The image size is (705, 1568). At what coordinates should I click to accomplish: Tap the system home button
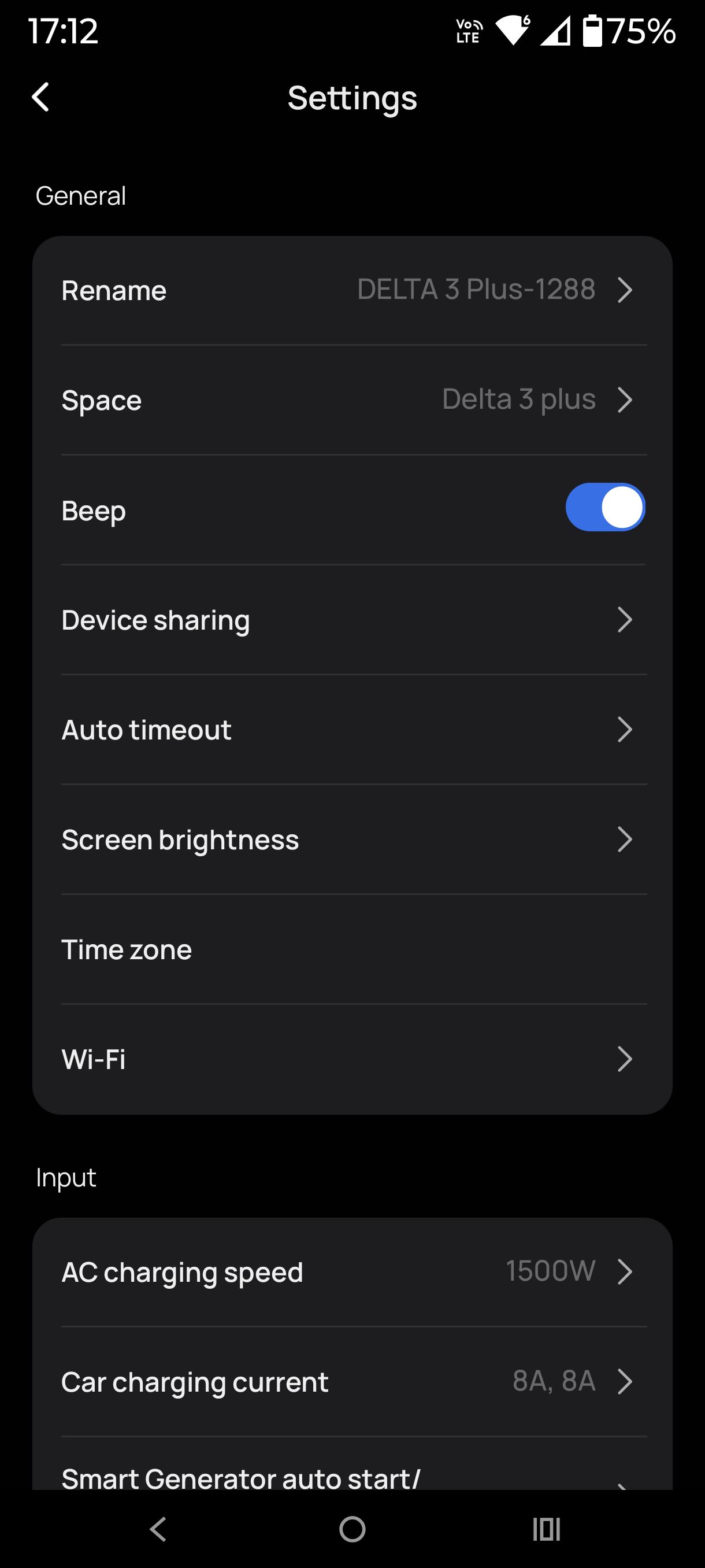pyautogui.click(x=352, y=1529)
